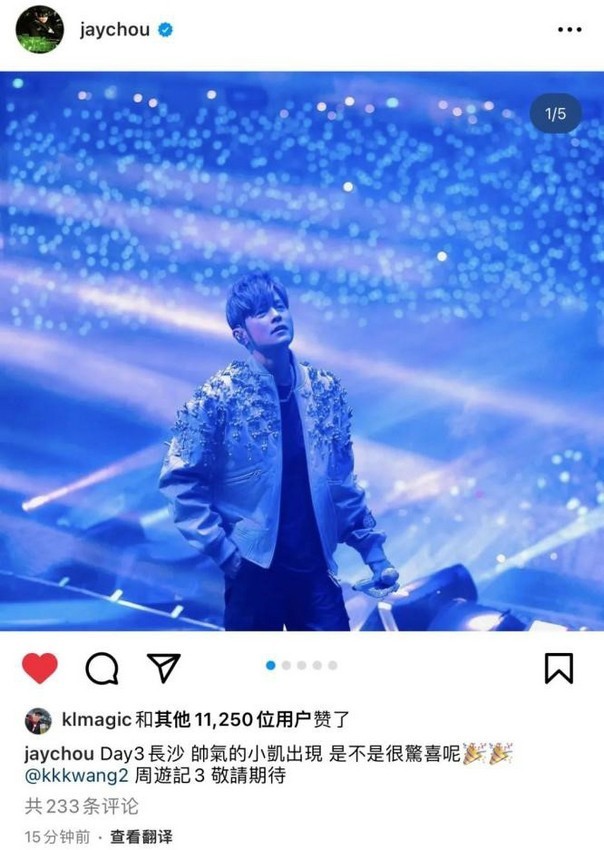The image size is (604, 850).
Task: Tap the carousel page indicator dots
Action: tap(301, 665)
